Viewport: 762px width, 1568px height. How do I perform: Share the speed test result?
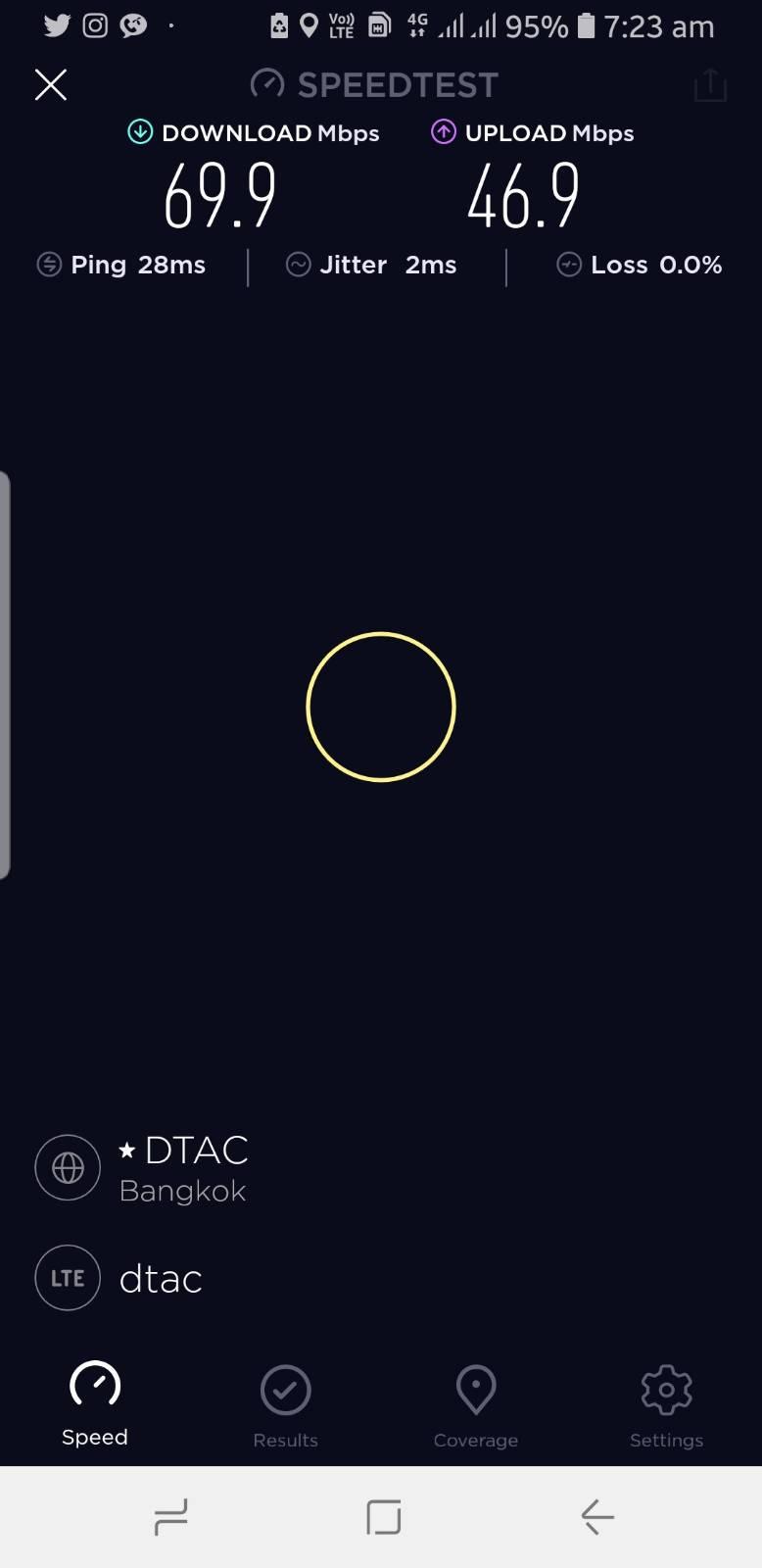tap(710, 85)
